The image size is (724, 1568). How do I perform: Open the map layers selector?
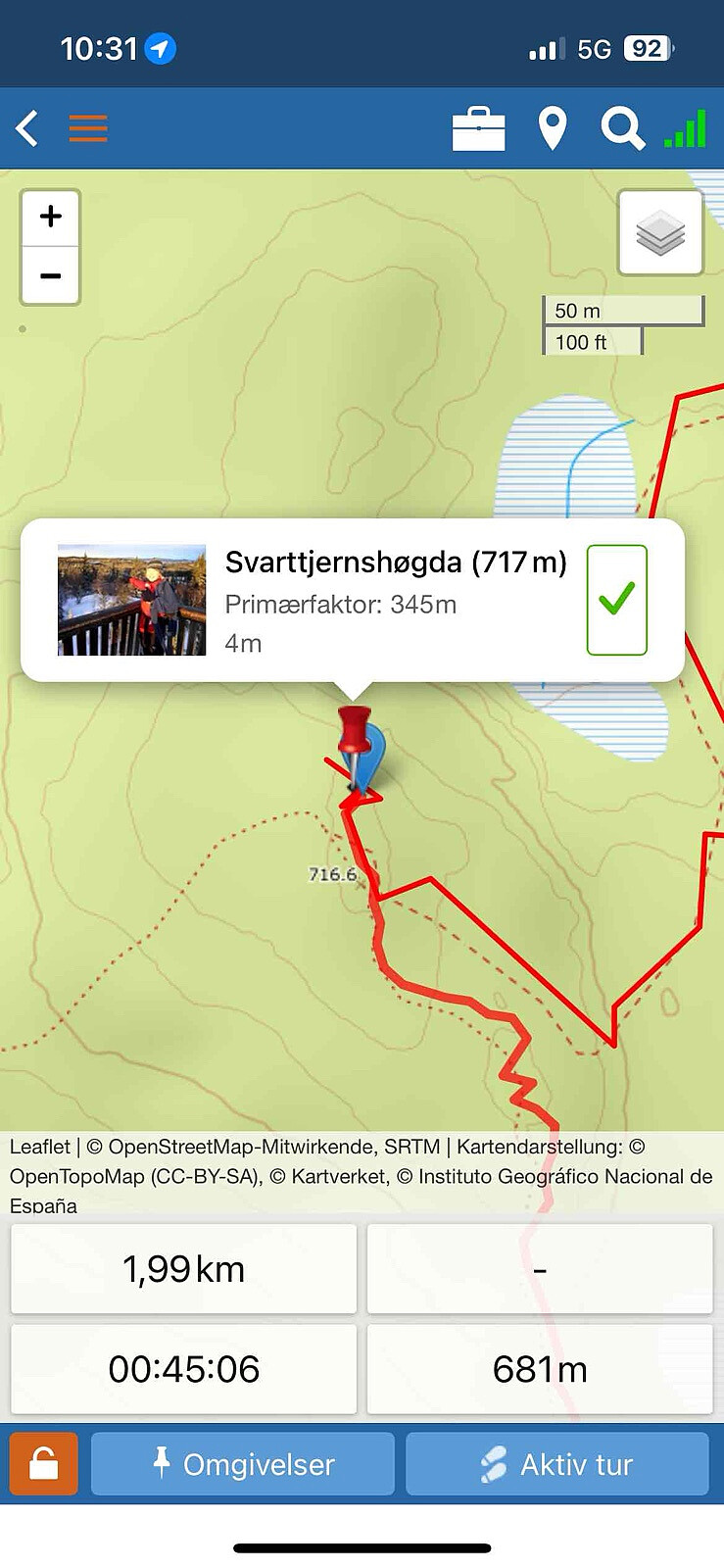click(660, 233)
